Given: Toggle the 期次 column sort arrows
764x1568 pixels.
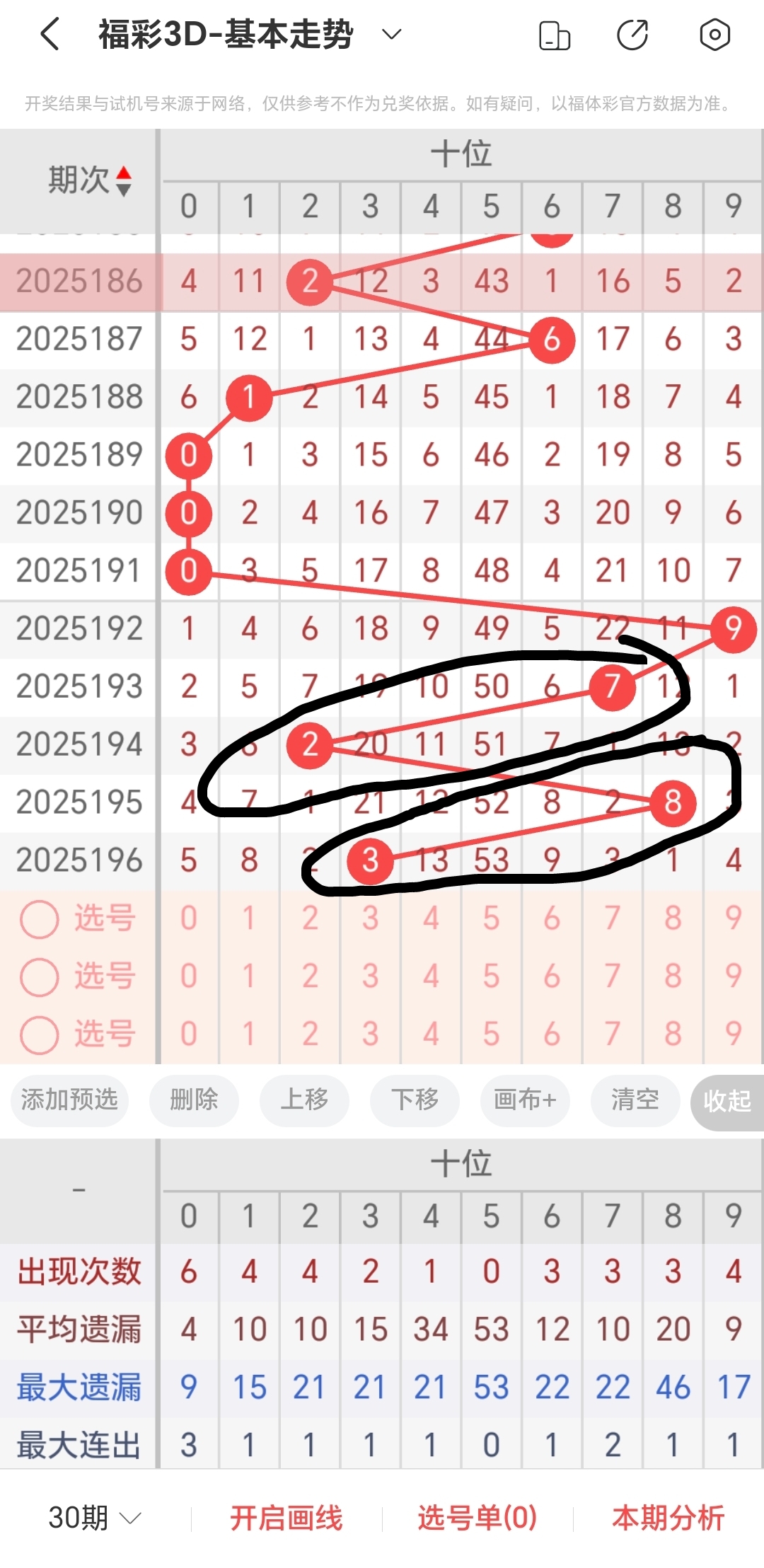Looking at the screenshot, I should [124, 180].
